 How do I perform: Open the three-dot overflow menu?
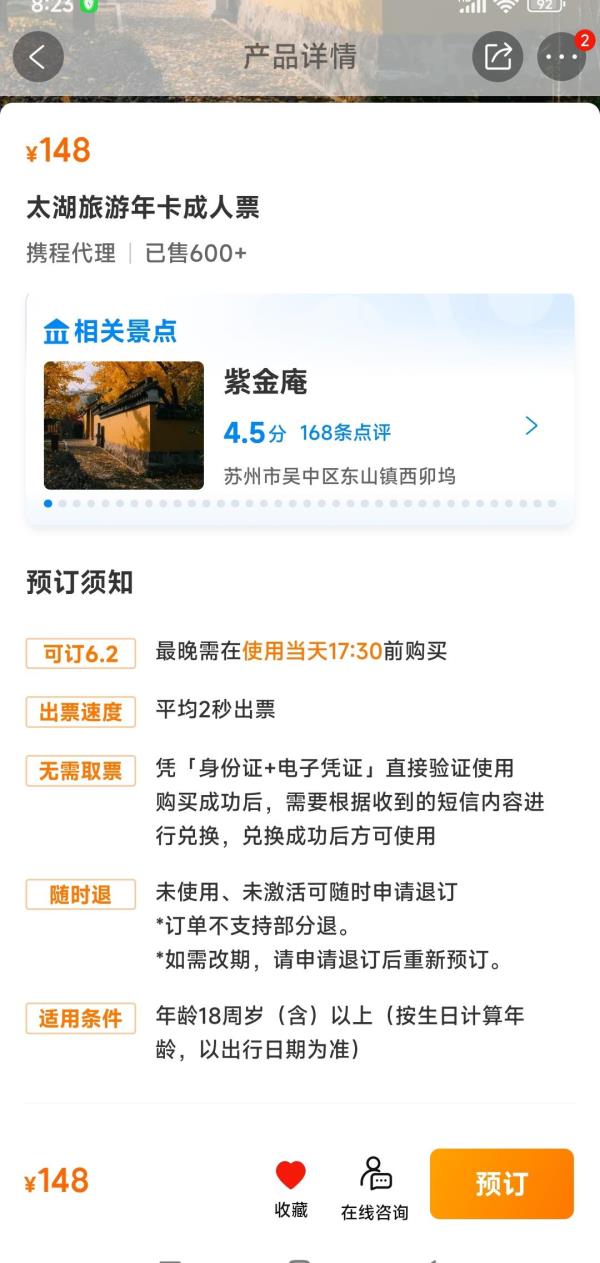click(x=561, y=57)
